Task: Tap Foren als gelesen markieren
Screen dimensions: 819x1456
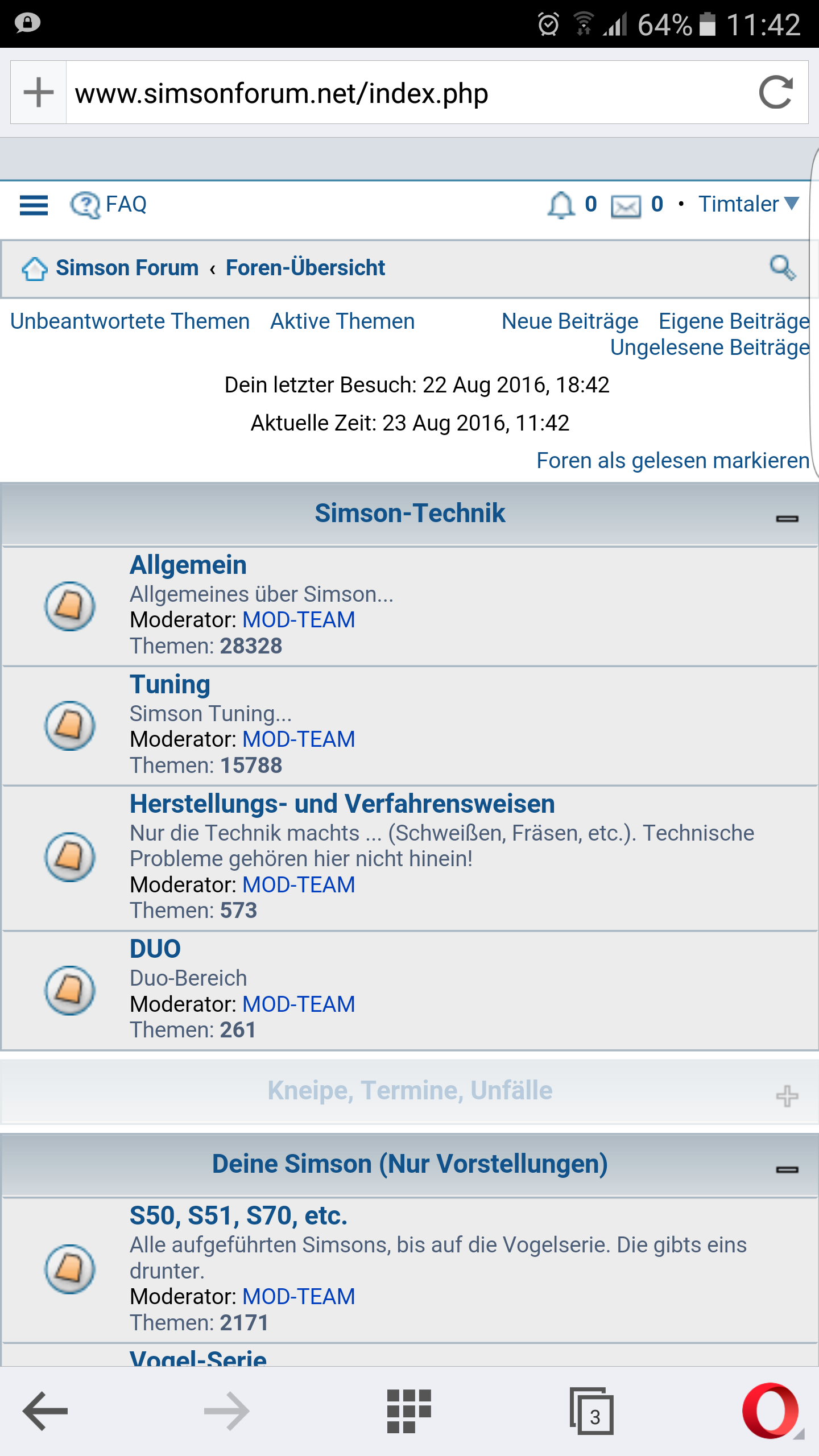Action: point(673,461)
